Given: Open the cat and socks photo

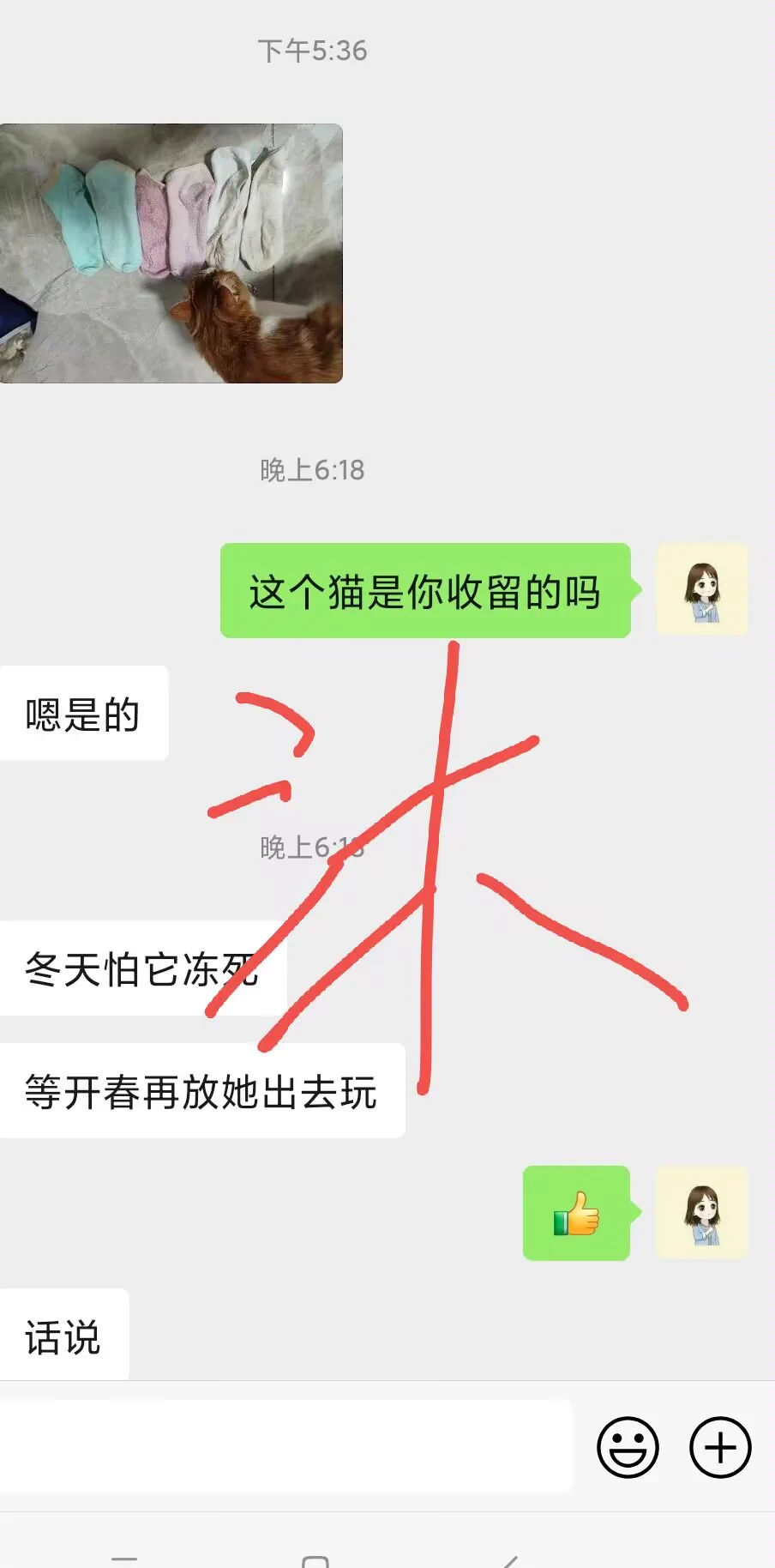Looking at the screenshot, I should pyautogui.click(x=171, y=253).
